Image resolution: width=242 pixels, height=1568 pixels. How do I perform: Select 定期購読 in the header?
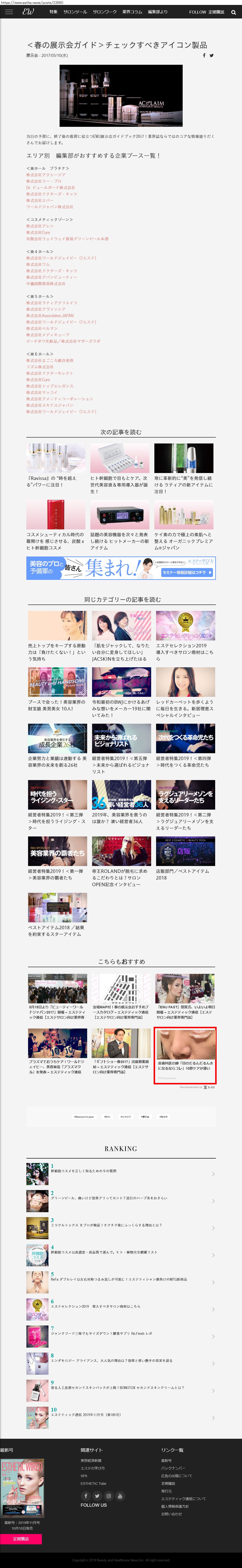coord(216,12)
